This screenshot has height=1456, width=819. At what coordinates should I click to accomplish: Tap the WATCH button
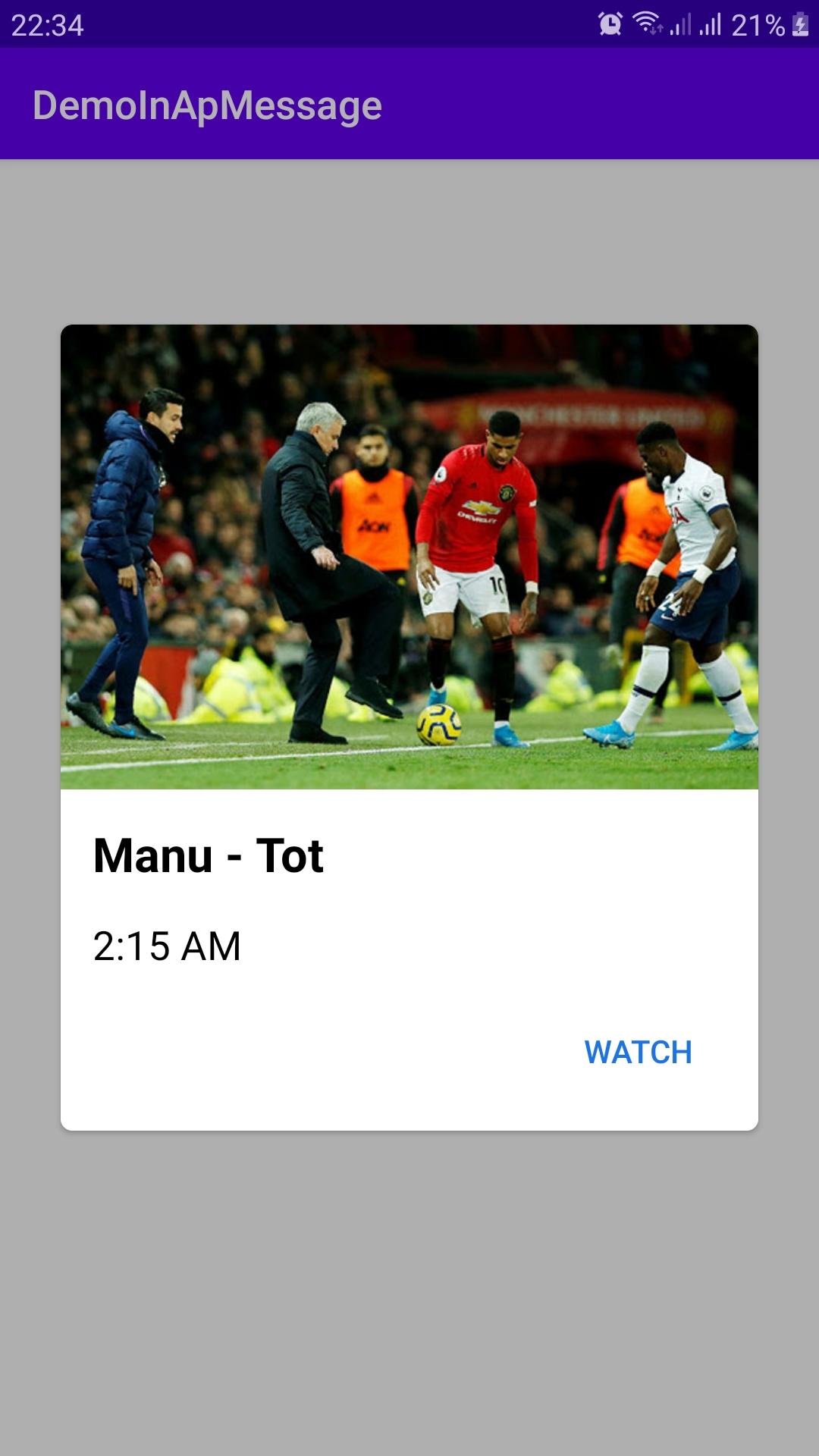[638, 1052]
